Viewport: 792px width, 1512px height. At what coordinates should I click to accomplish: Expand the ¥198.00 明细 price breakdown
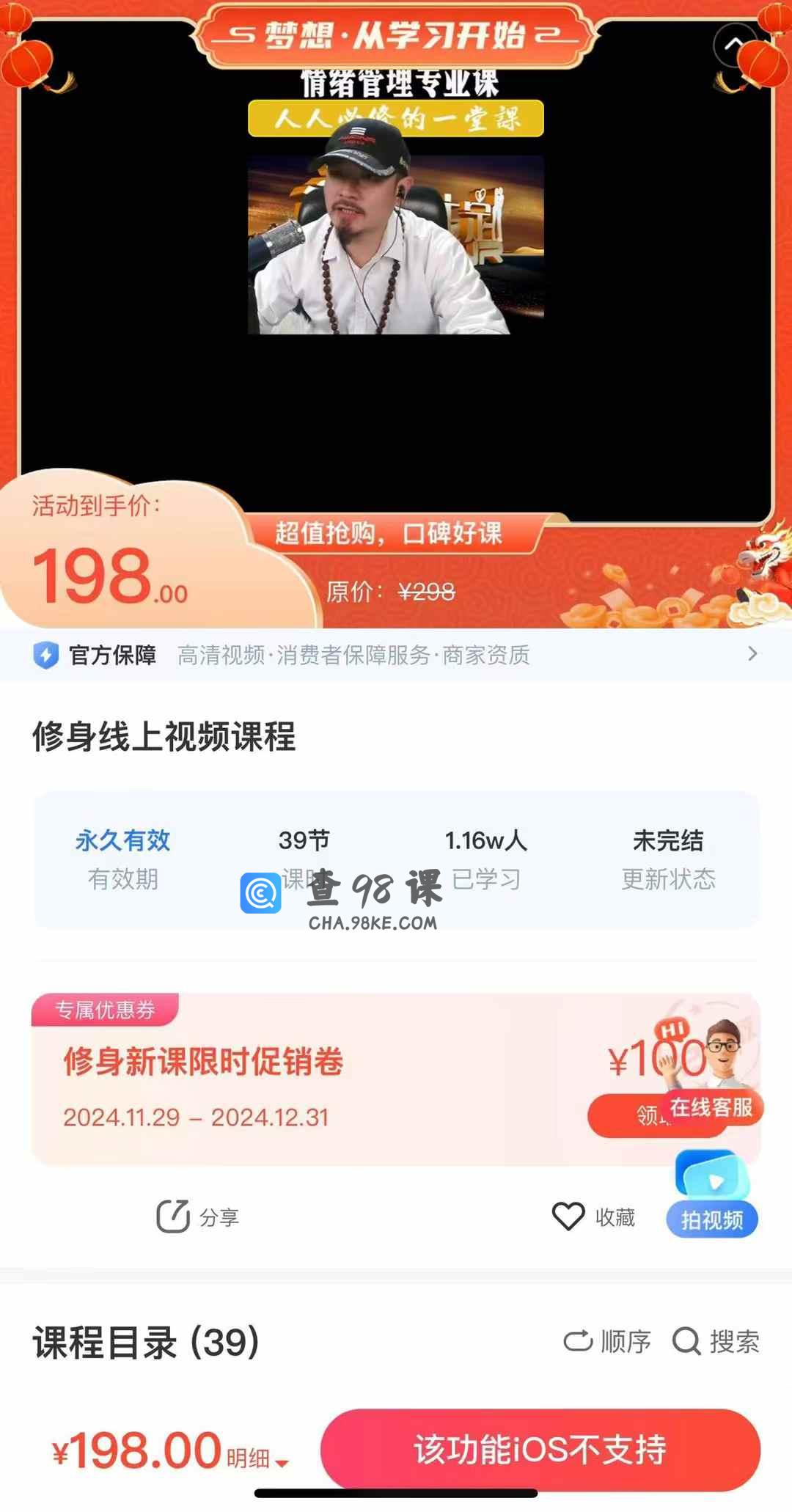pyautogui.click(x=258, y=1458)
